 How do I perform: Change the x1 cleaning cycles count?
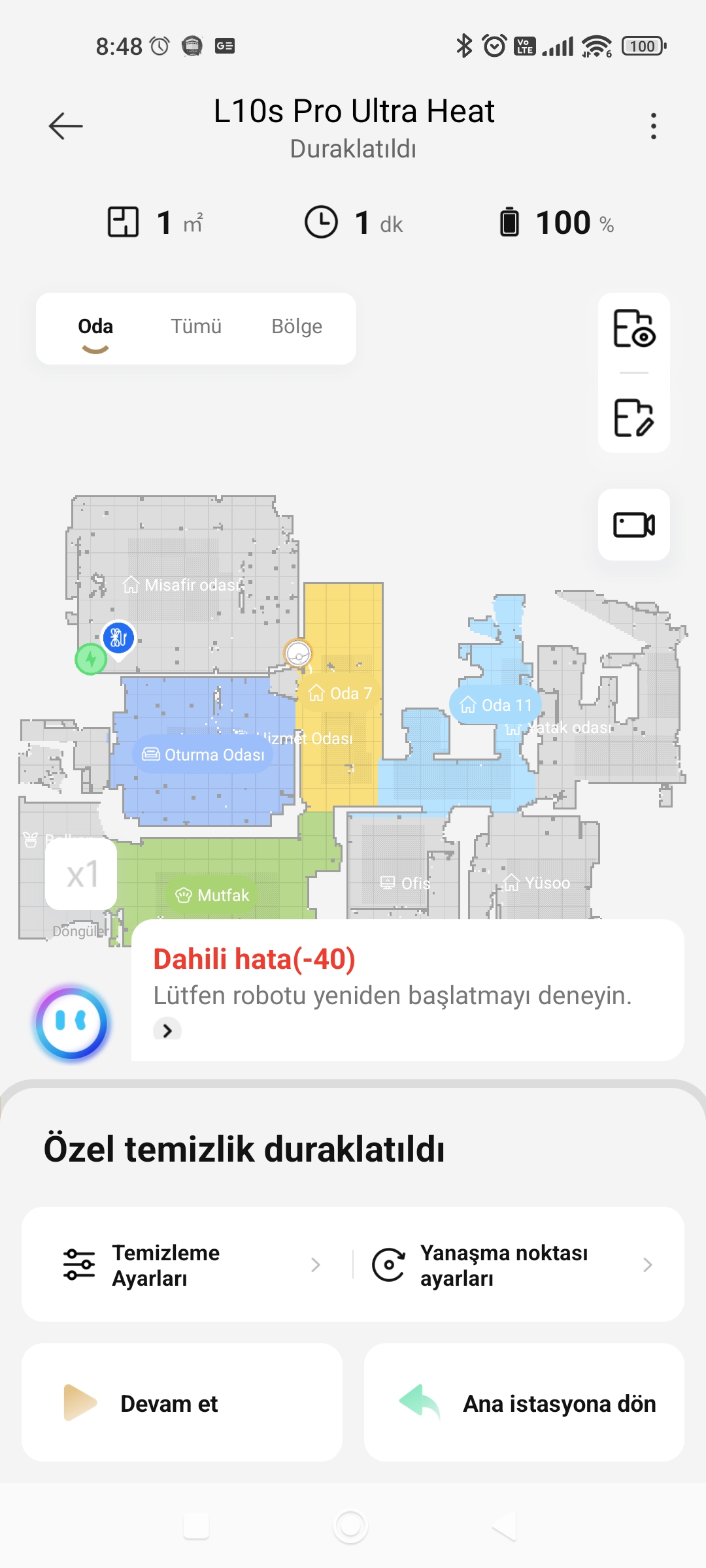[x=82, y=874]
